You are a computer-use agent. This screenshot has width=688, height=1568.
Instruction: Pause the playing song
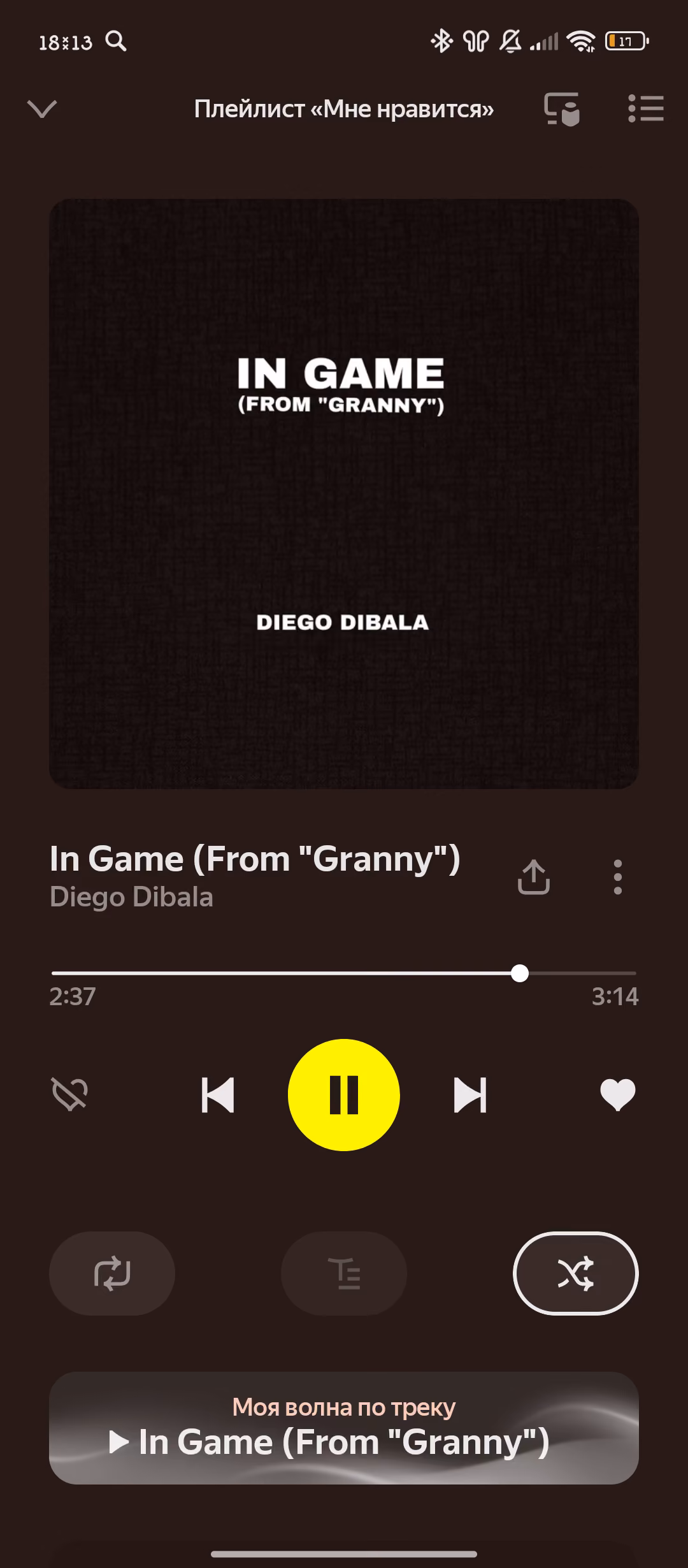pyautogui.click(x=344, y=1095)
